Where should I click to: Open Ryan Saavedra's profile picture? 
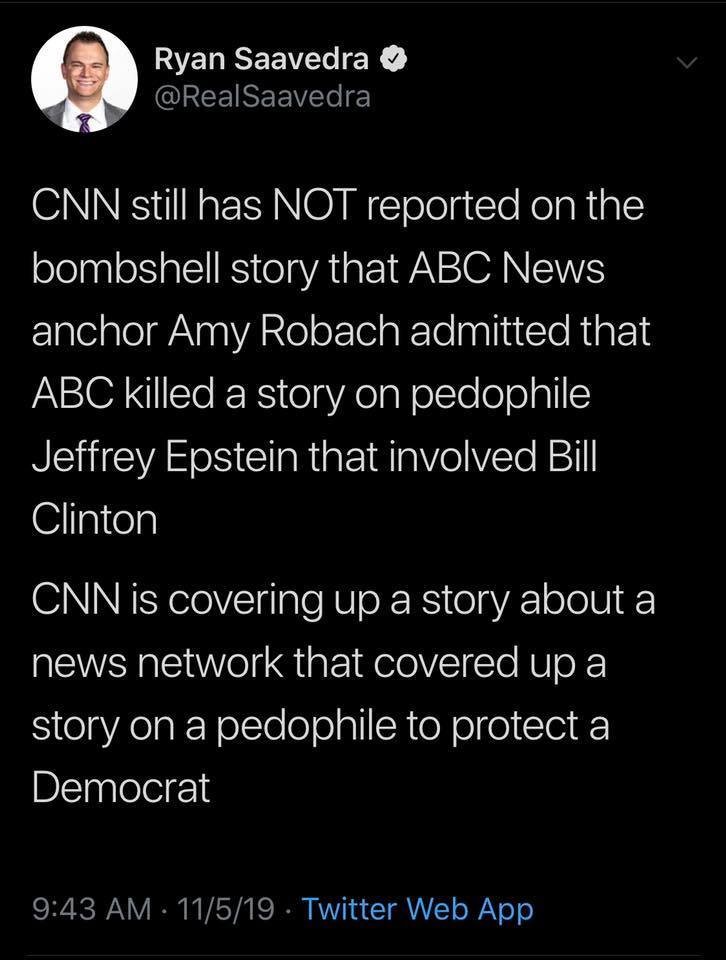point(84,80)
